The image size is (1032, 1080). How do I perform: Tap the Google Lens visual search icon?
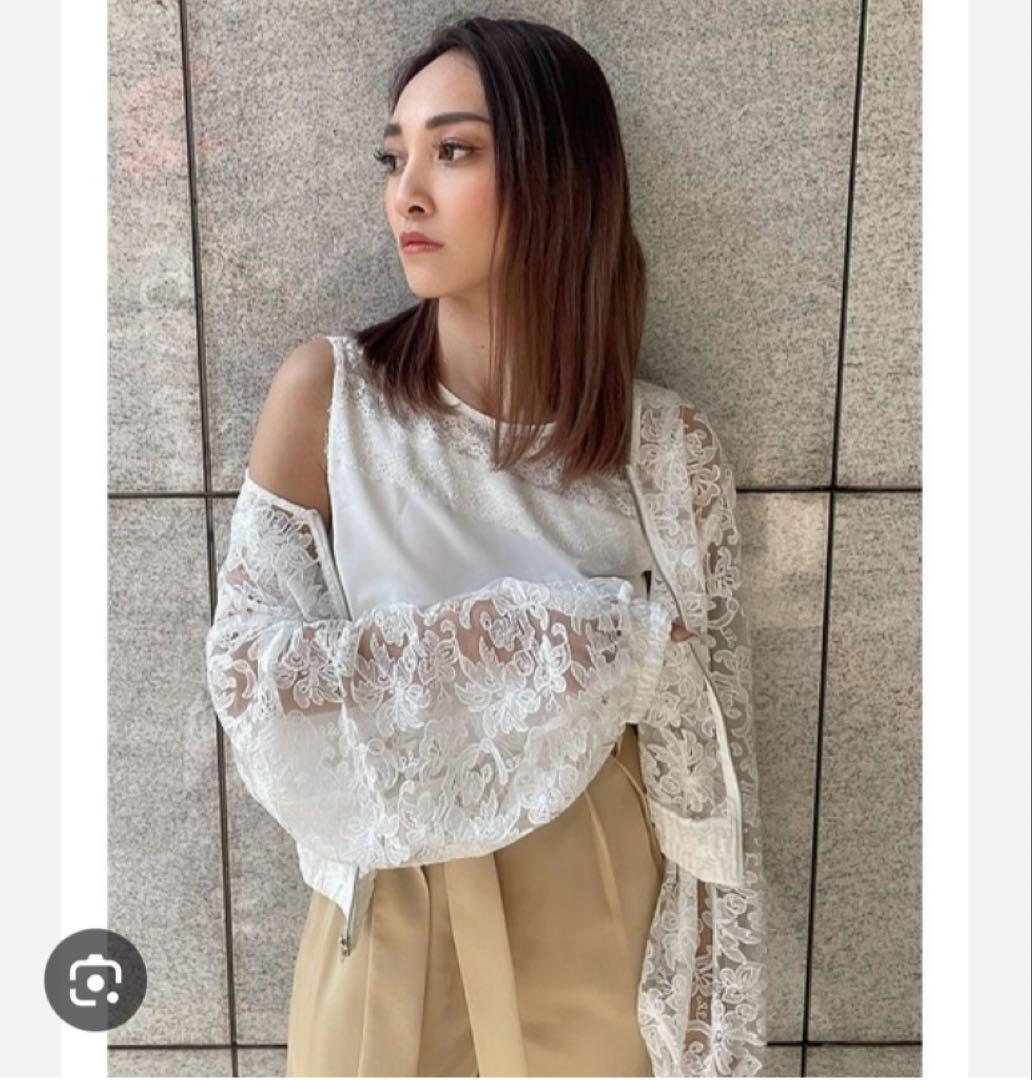tap(96, 979)
